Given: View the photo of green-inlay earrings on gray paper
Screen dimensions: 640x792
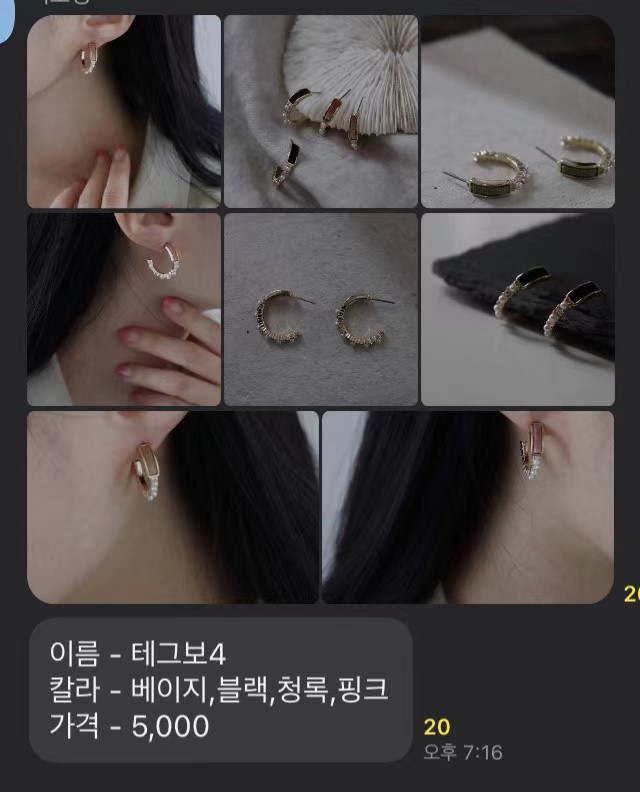Looking at the screenshot, I should pos(517,110).
